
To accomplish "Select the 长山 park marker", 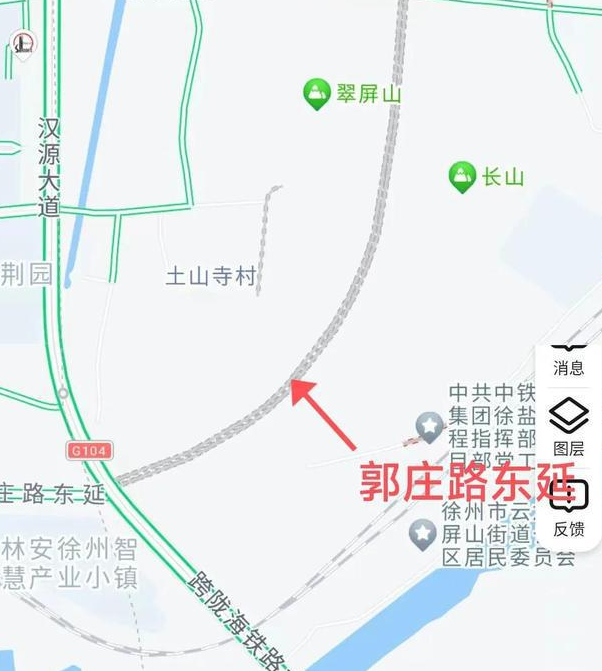I will (461, 177).
